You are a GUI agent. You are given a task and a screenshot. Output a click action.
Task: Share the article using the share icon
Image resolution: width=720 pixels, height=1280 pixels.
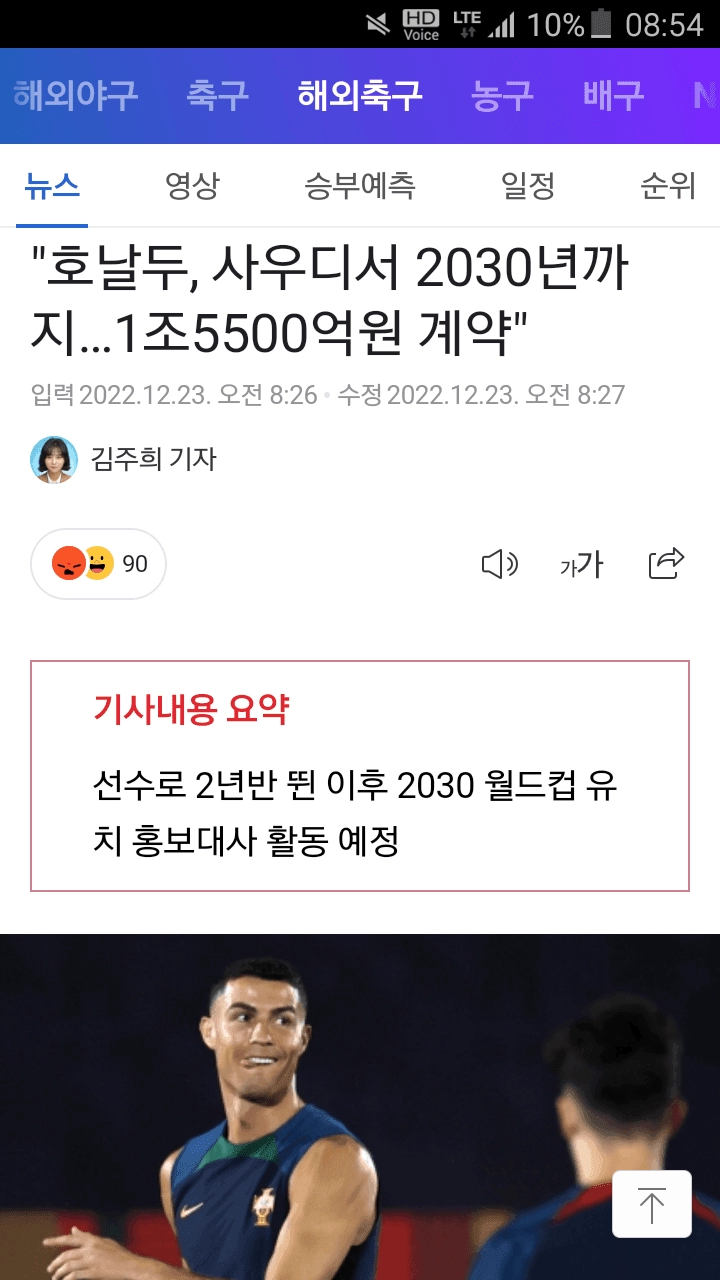[x=664, y=564]
